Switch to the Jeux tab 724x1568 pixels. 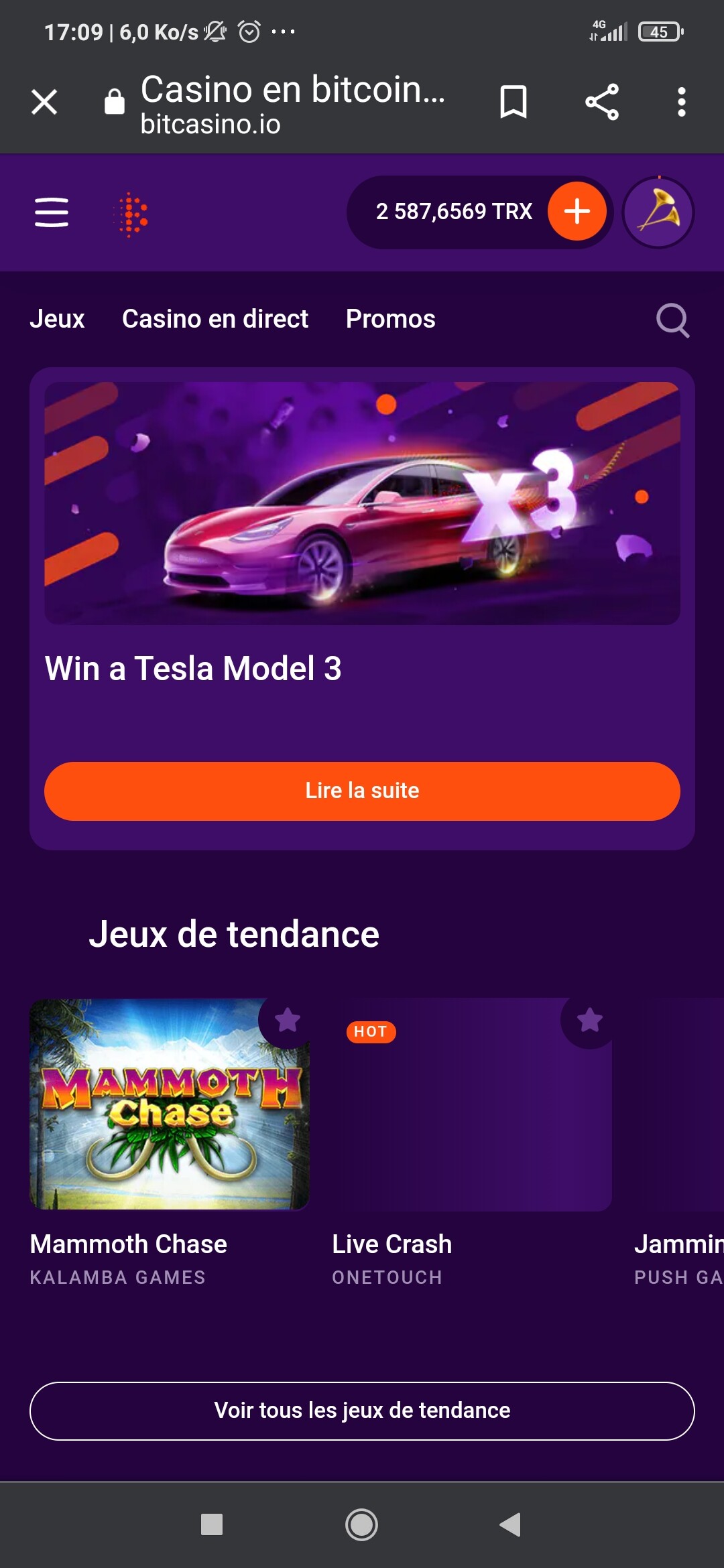click(57, 319)
